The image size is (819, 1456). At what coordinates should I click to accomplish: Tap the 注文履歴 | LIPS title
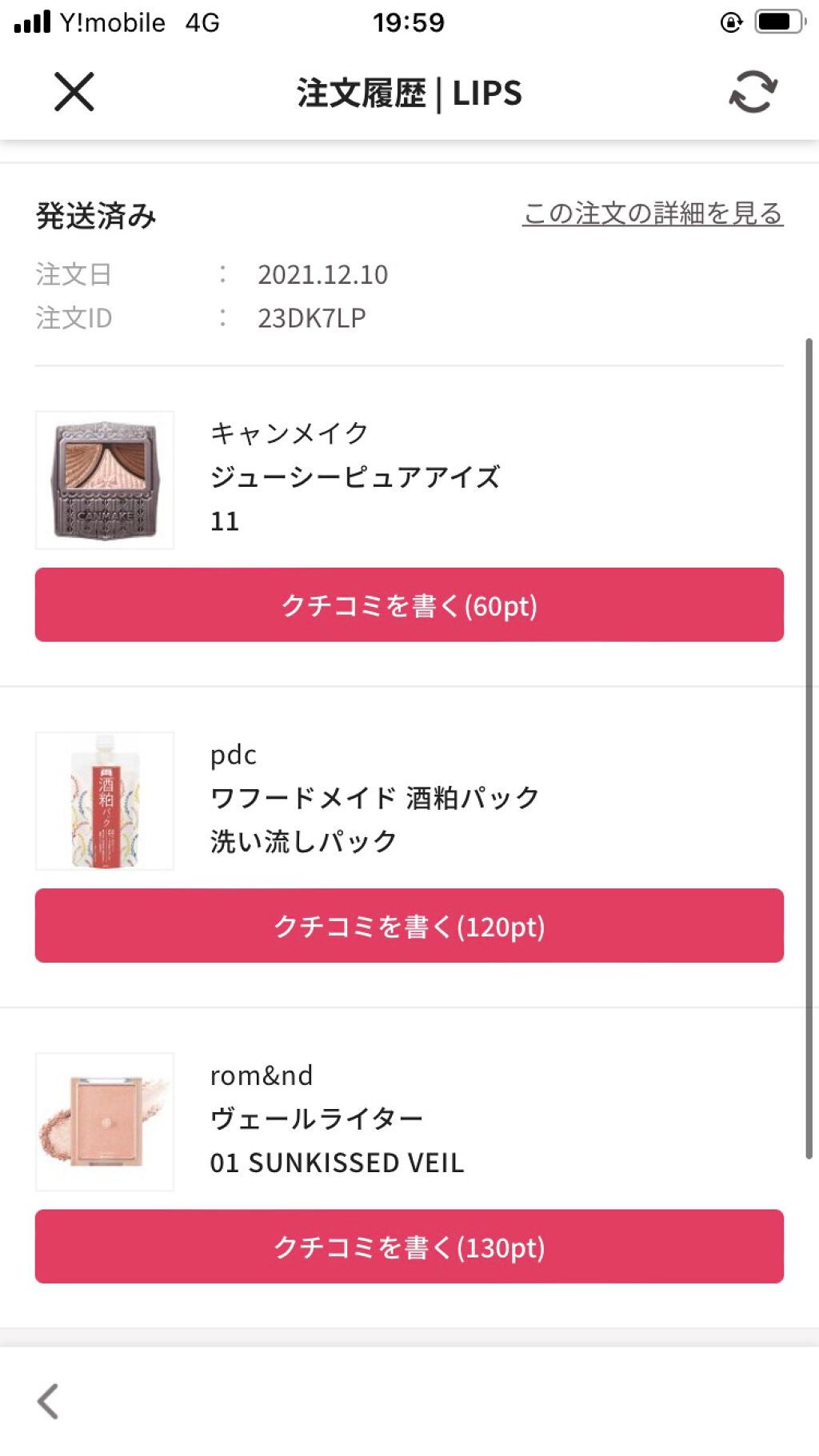pyautogui.click(x=409, y=94)
